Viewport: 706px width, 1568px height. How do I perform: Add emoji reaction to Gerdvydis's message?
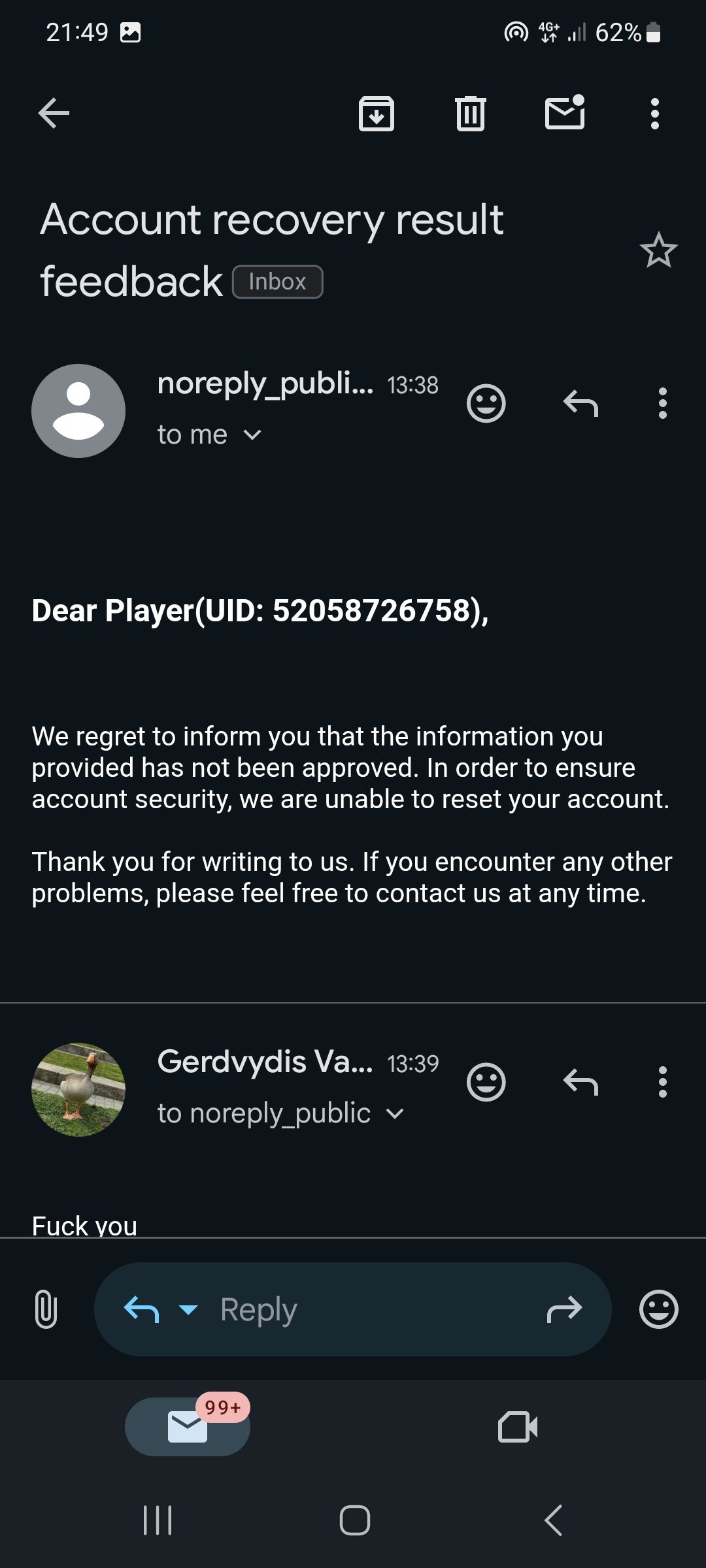point(486,1083)
